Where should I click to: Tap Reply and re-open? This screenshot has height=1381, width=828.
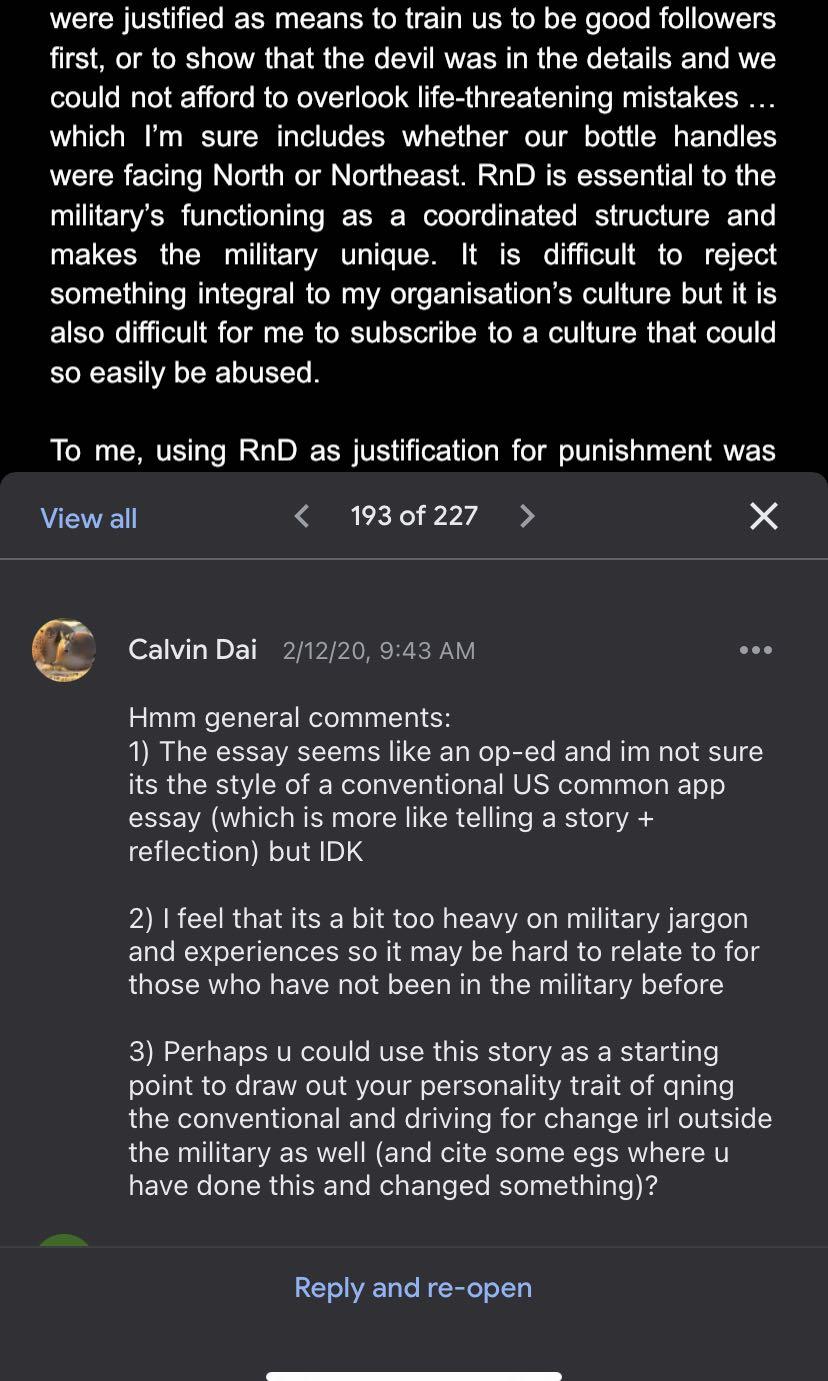tap(413, 1287)
